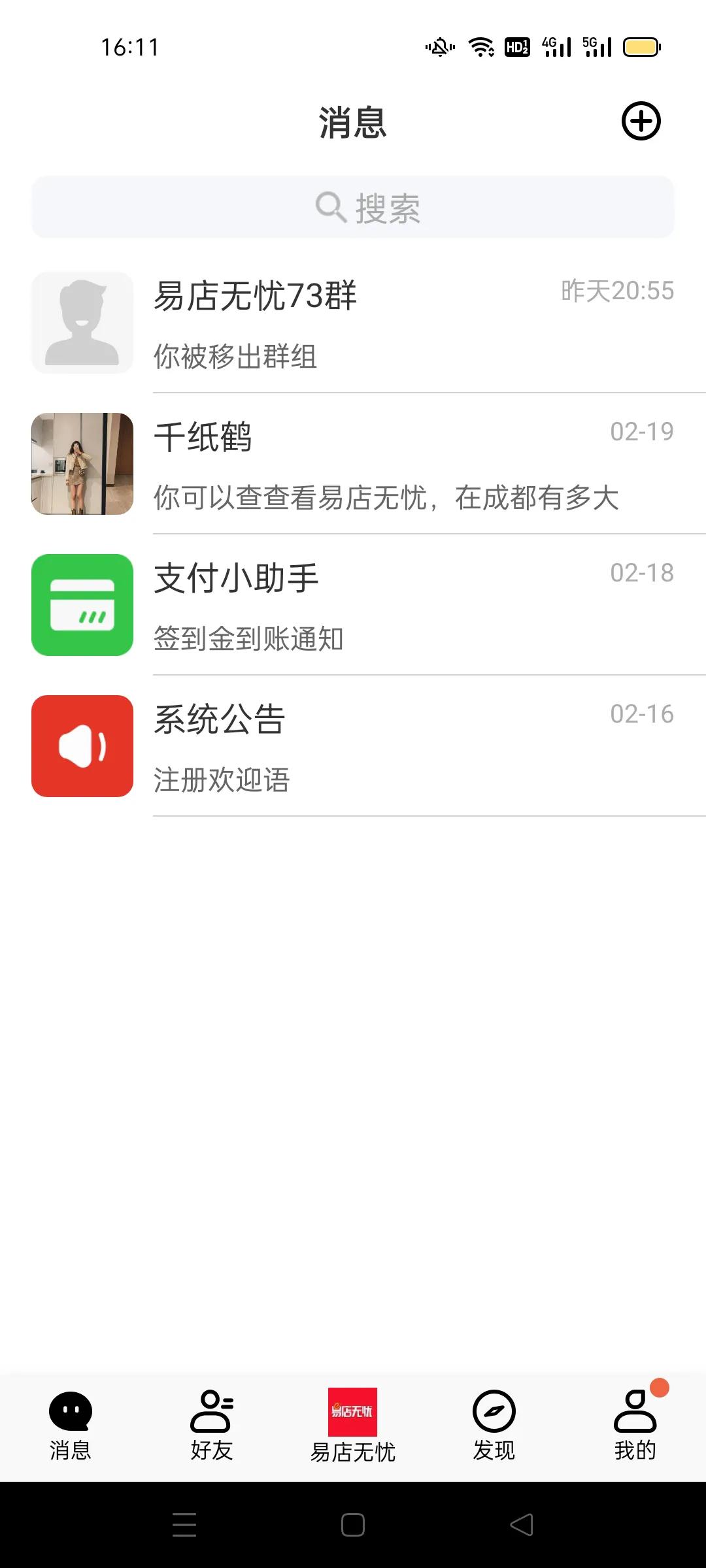This screenshot has width=706, height=1568.
Task: Tap the 支付小助手 green card icon
Action: [x=81, y=604]
